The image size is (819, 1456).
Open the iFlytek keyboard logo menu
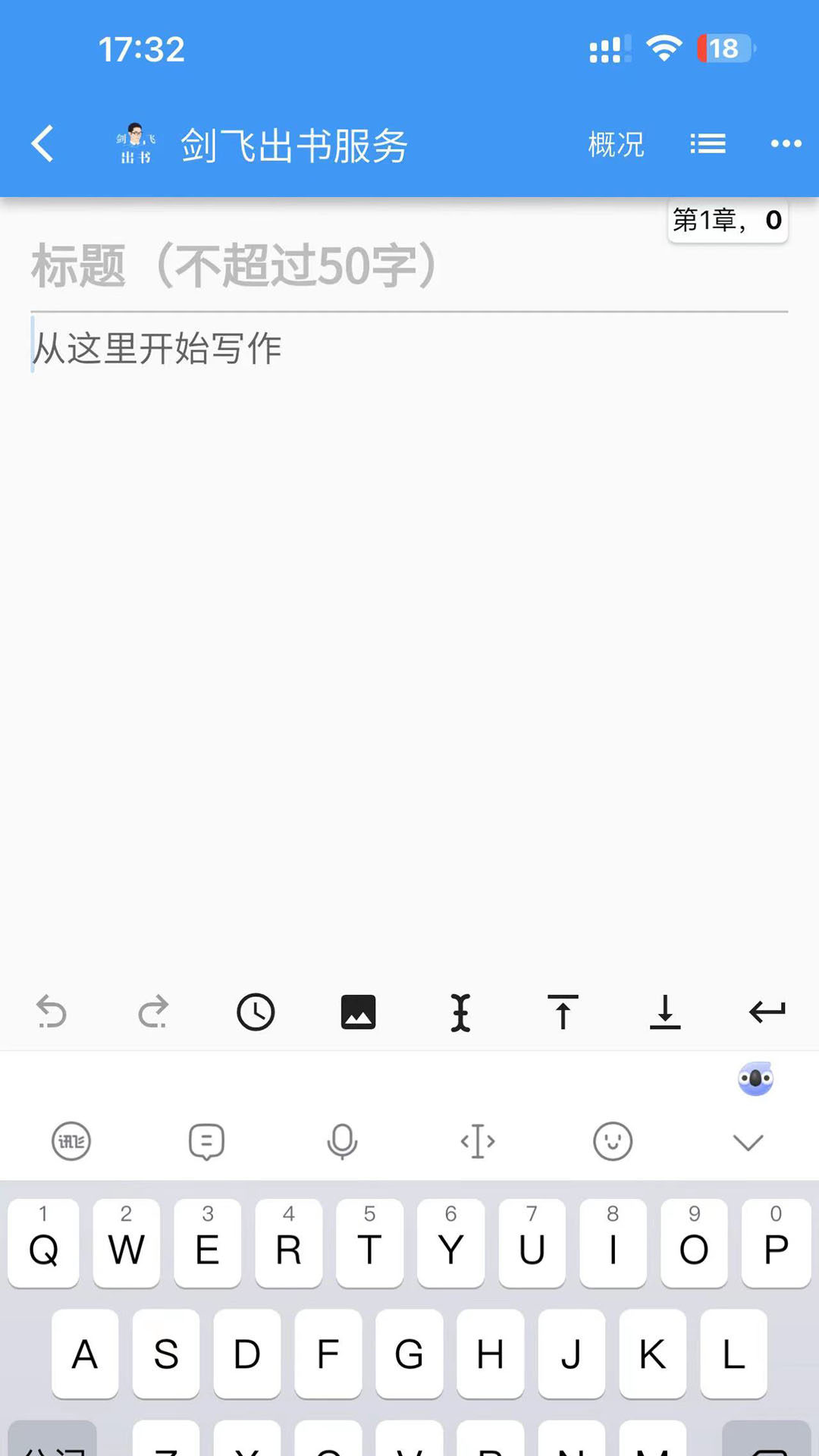(71, 1141)
